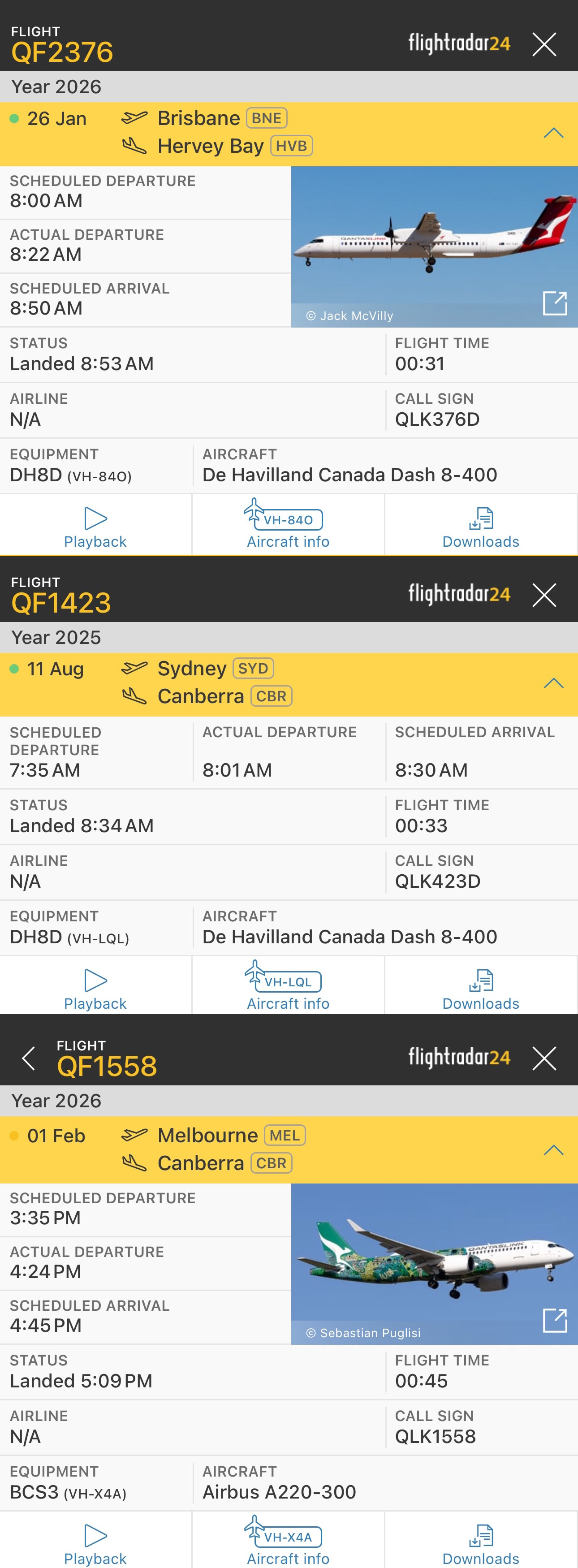The height and width of the screenshot is (1568, 578).
Task: Get downloads for flight QF1558
Action: 481,1544
